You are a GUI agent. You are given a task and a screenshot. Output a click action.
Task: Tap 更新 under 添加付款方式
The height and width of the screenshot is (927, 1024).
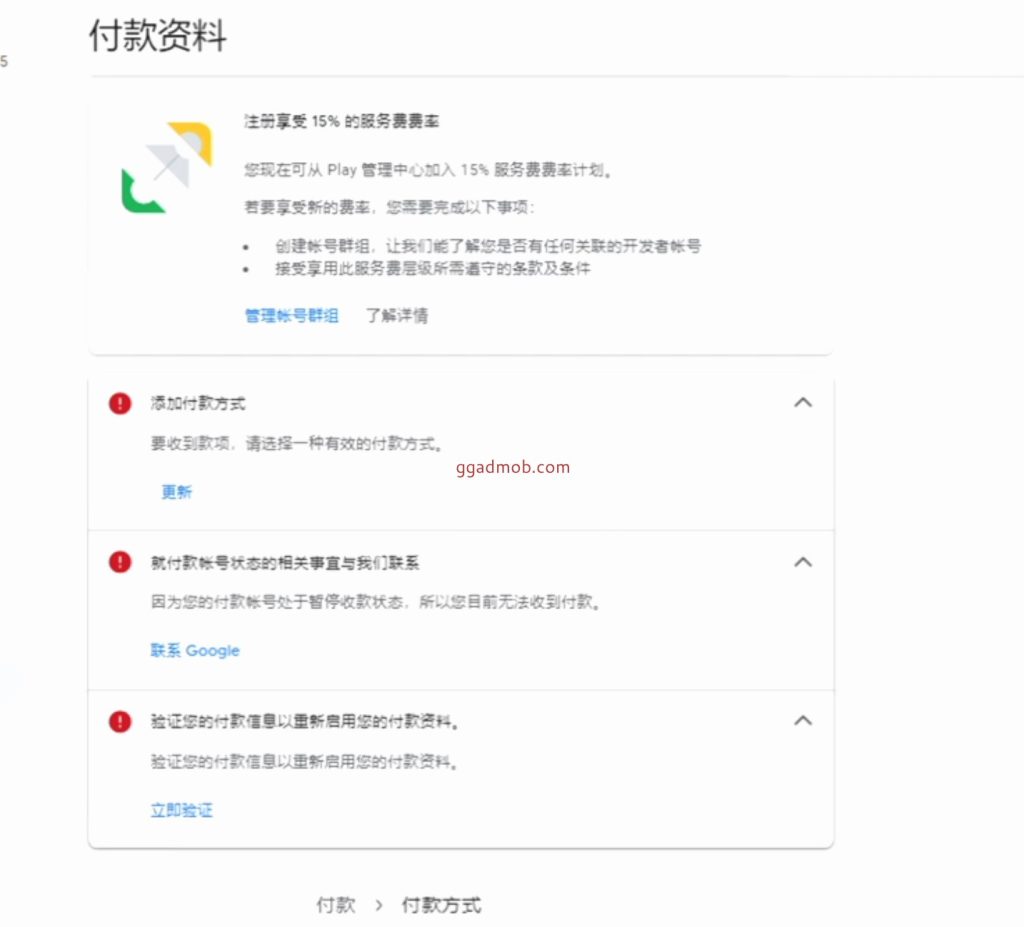(177, 492)
